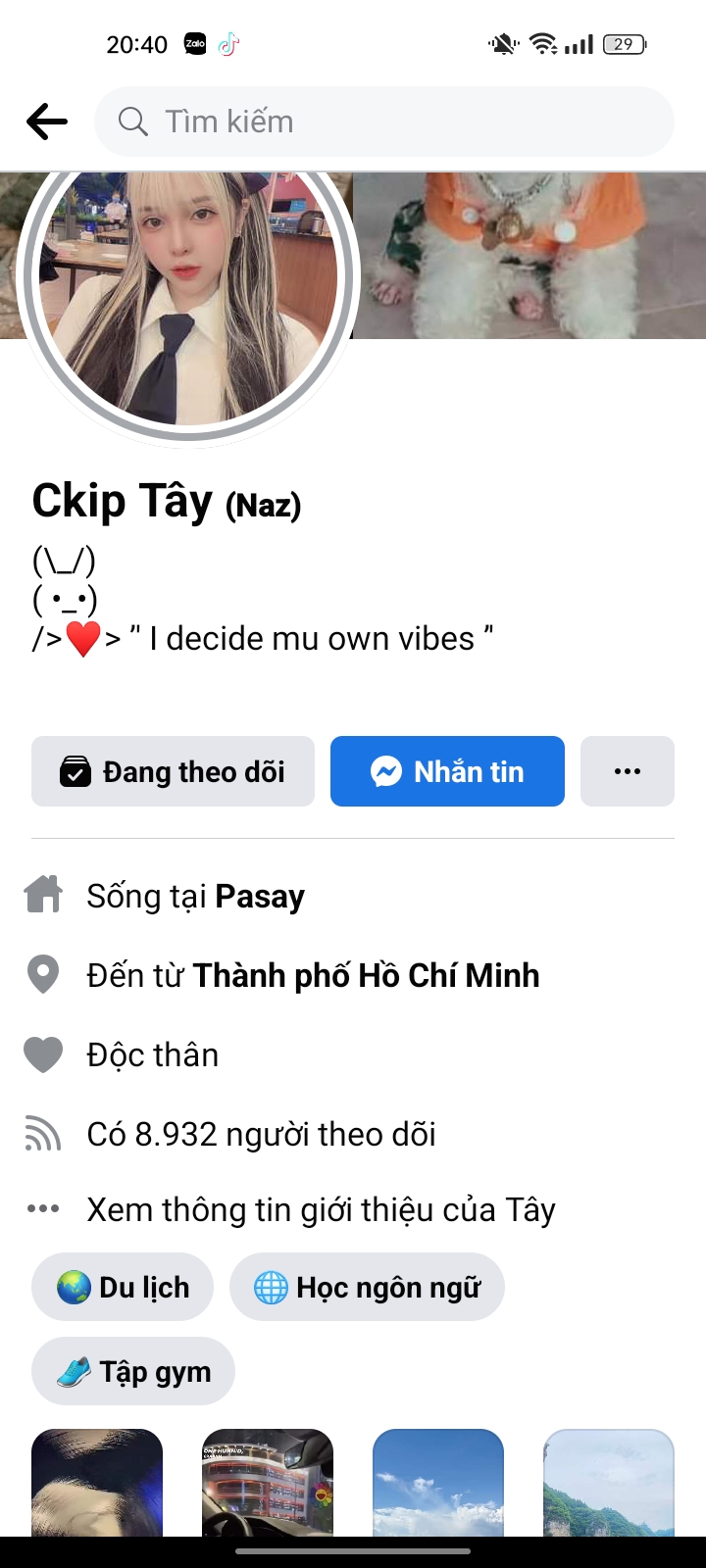This screenshot has width=706, height=1568.
Task: Tap the Tìm kiếm search field
Action: [384, 122]
